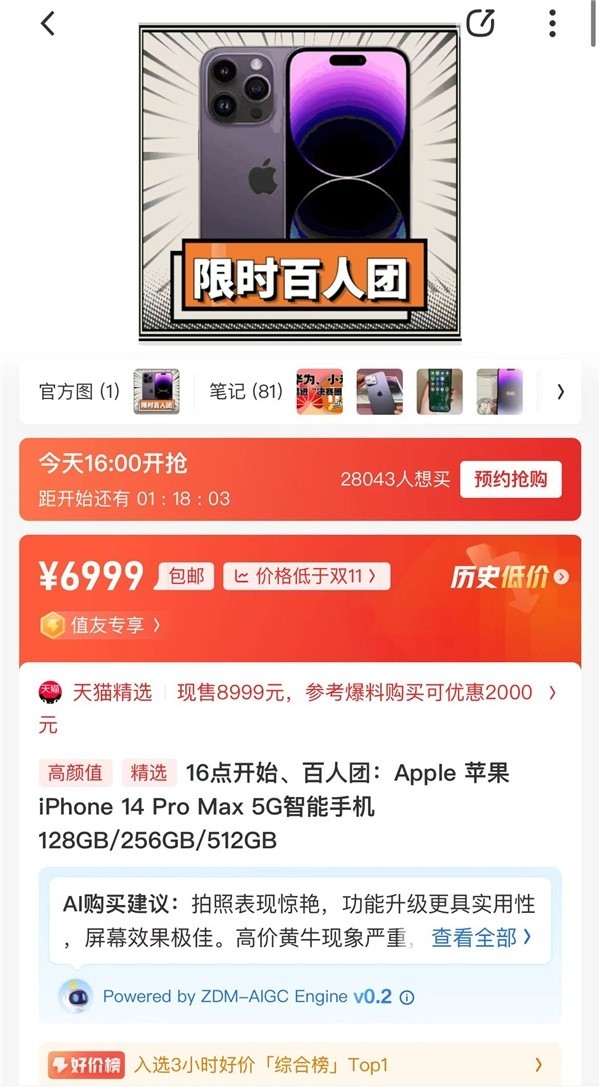Open the 官方图 official photo thumbnail

(x=156, y=392)
